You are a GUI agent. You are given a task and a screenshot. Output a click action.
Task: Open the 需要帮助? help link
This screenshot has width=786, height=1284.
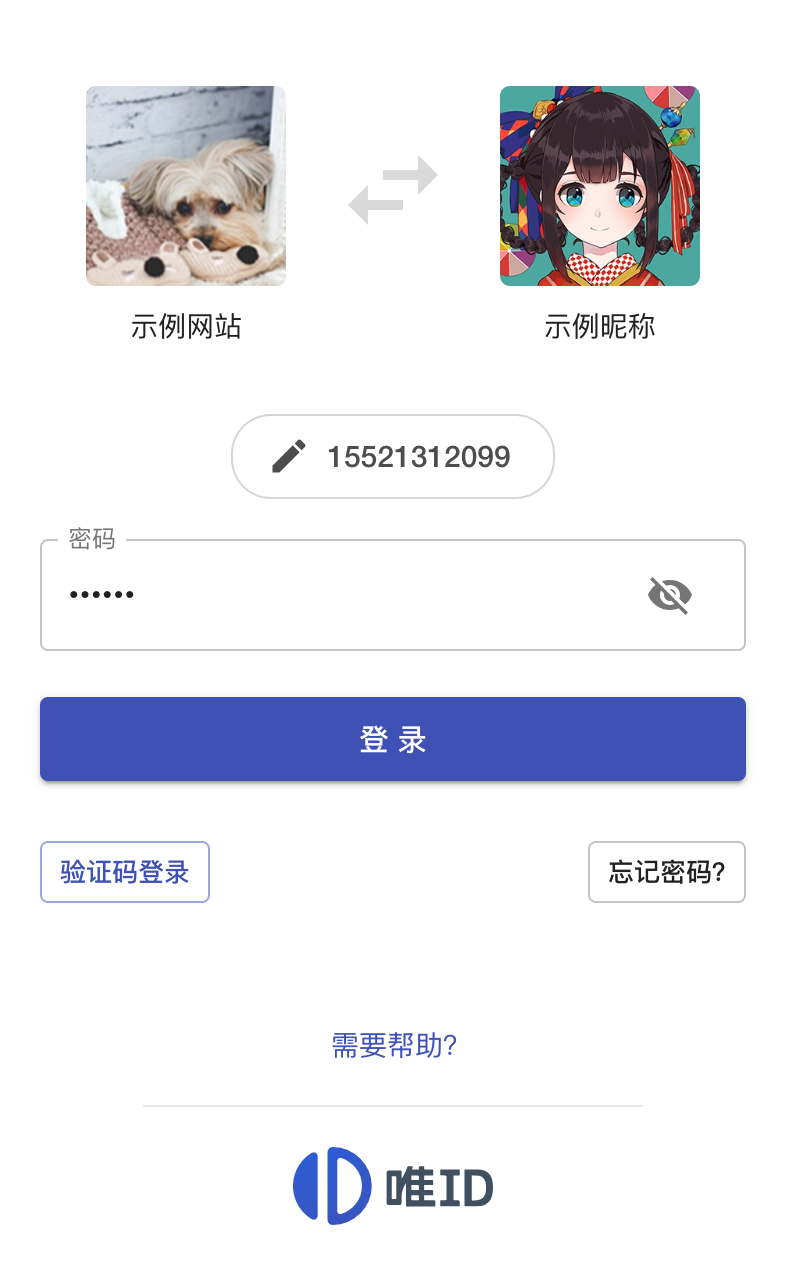click(x=392, y=1044)
